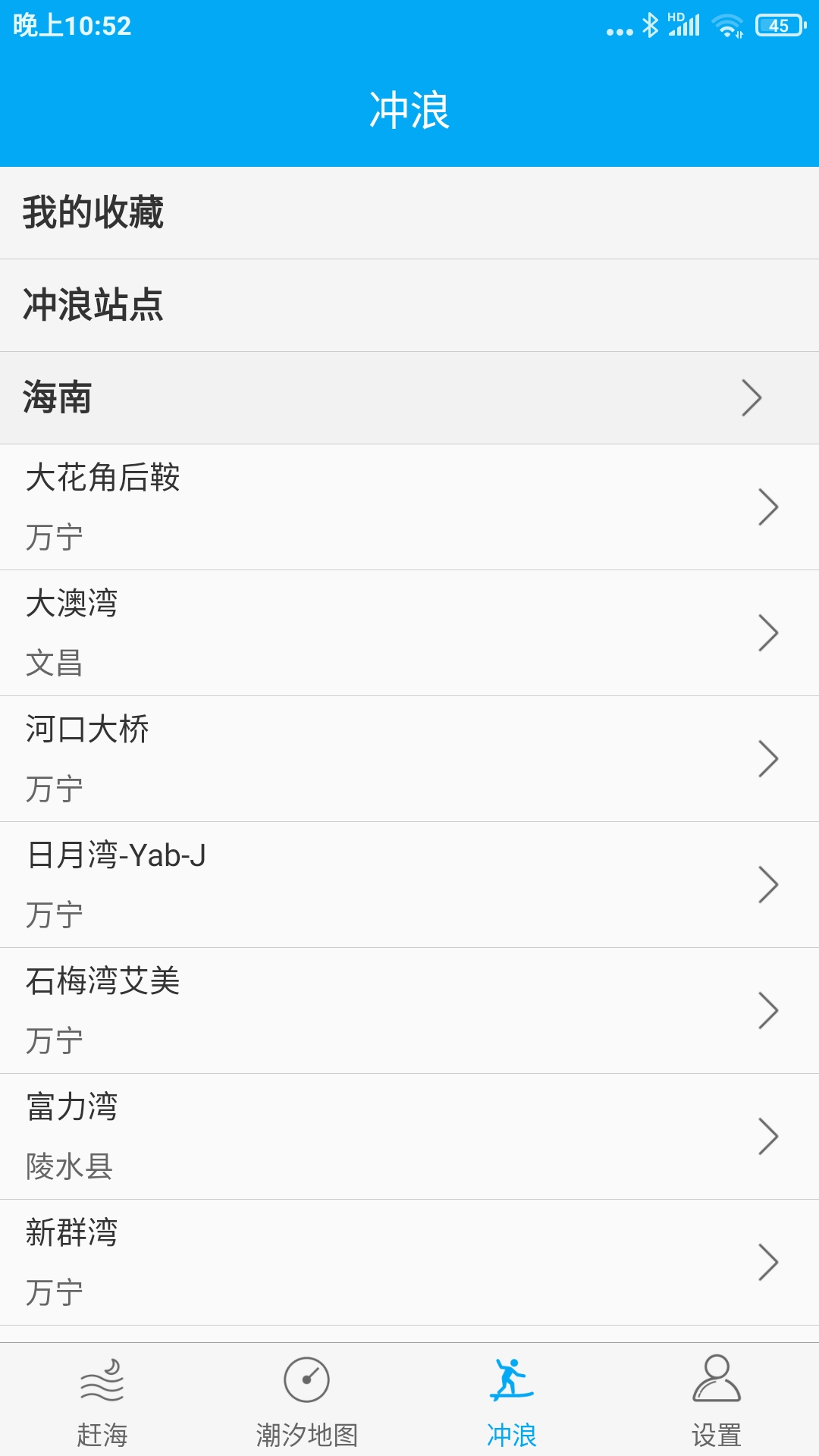Open the 新群湾 spot in 万宁

click(x=409, y=1261)
